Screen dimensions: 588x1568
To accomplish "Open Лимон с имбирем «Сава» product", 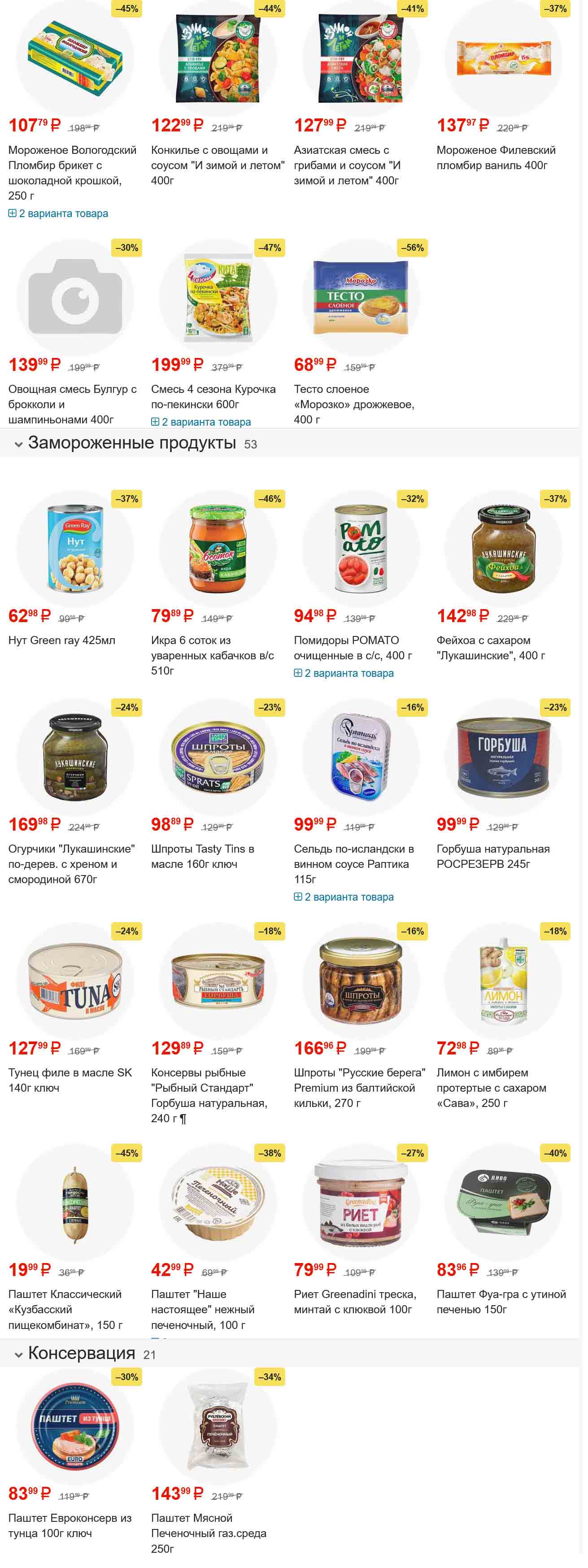I will [x=491, y=1087].
